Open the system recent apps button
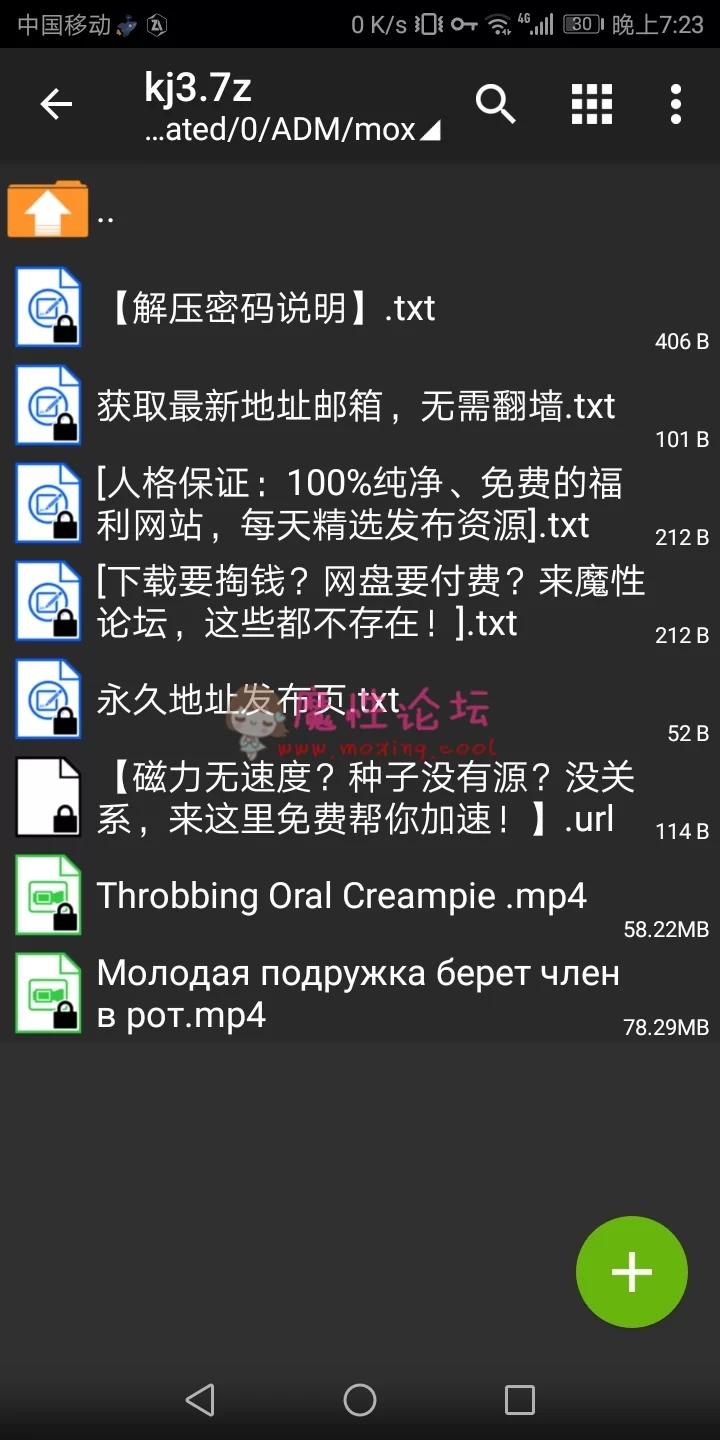The height and width of the screenshot is (1440, 720). tap(520, 1400)
